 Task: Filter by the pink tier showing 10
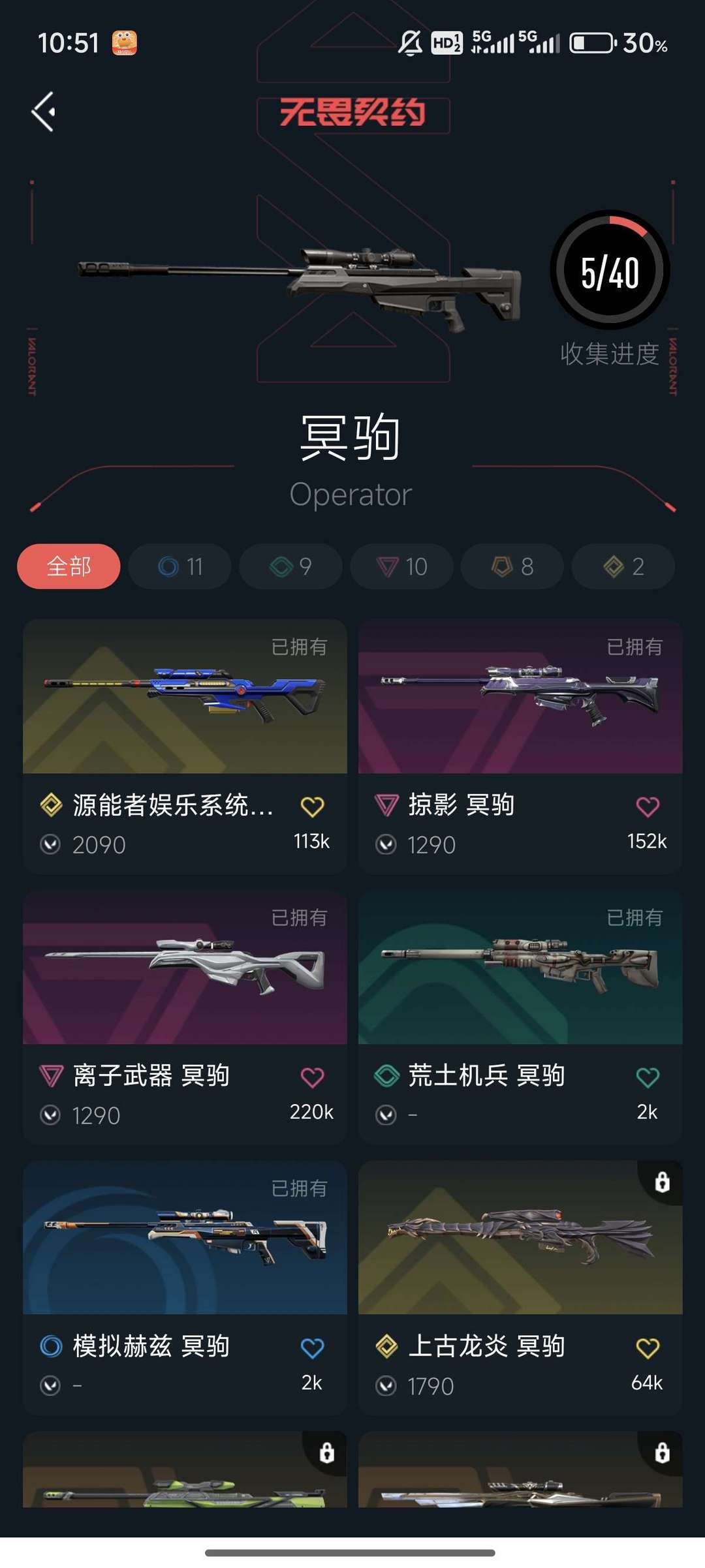coord(401,566)
